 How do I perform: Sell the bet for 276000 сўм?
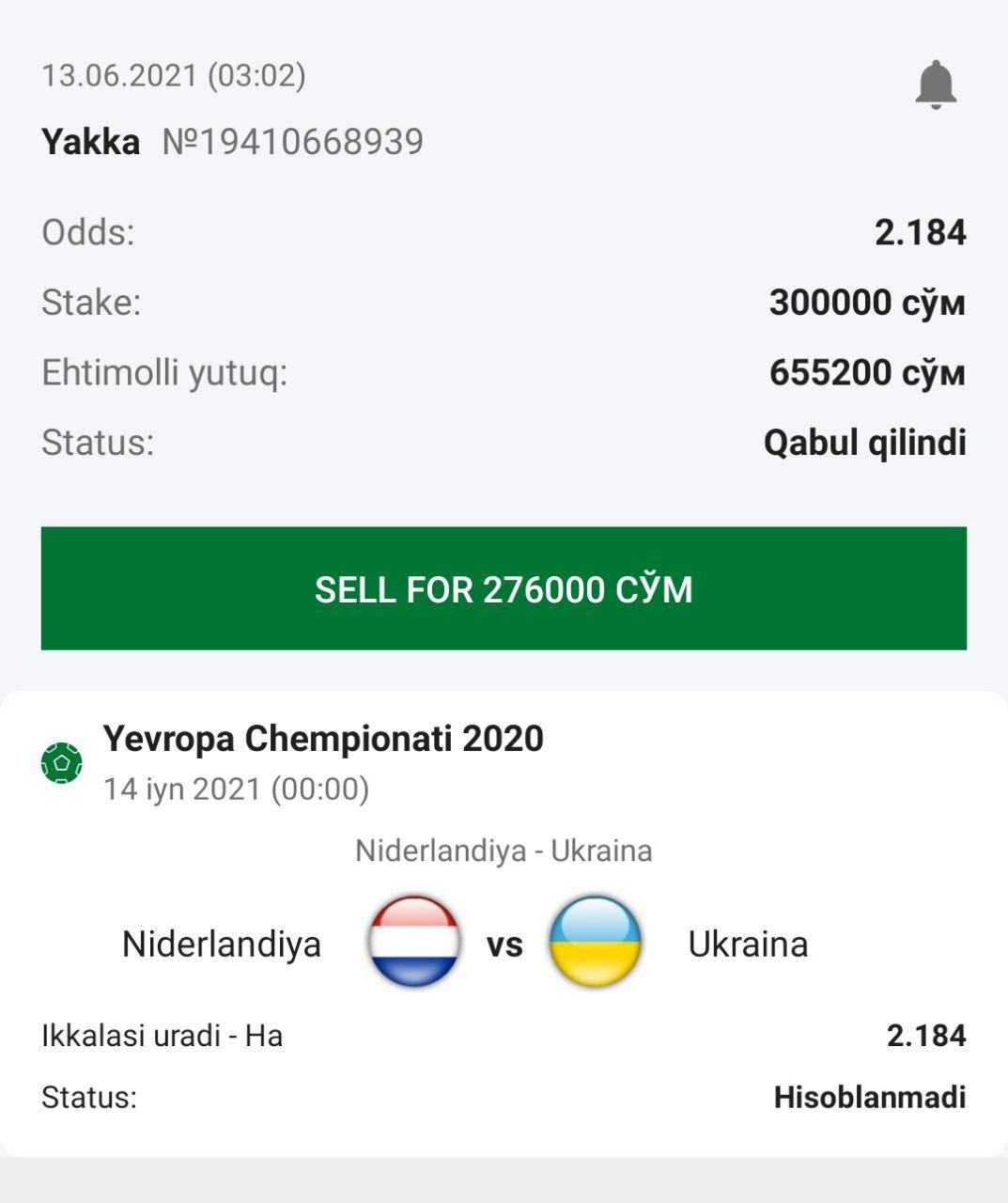(x=504, y=588)
